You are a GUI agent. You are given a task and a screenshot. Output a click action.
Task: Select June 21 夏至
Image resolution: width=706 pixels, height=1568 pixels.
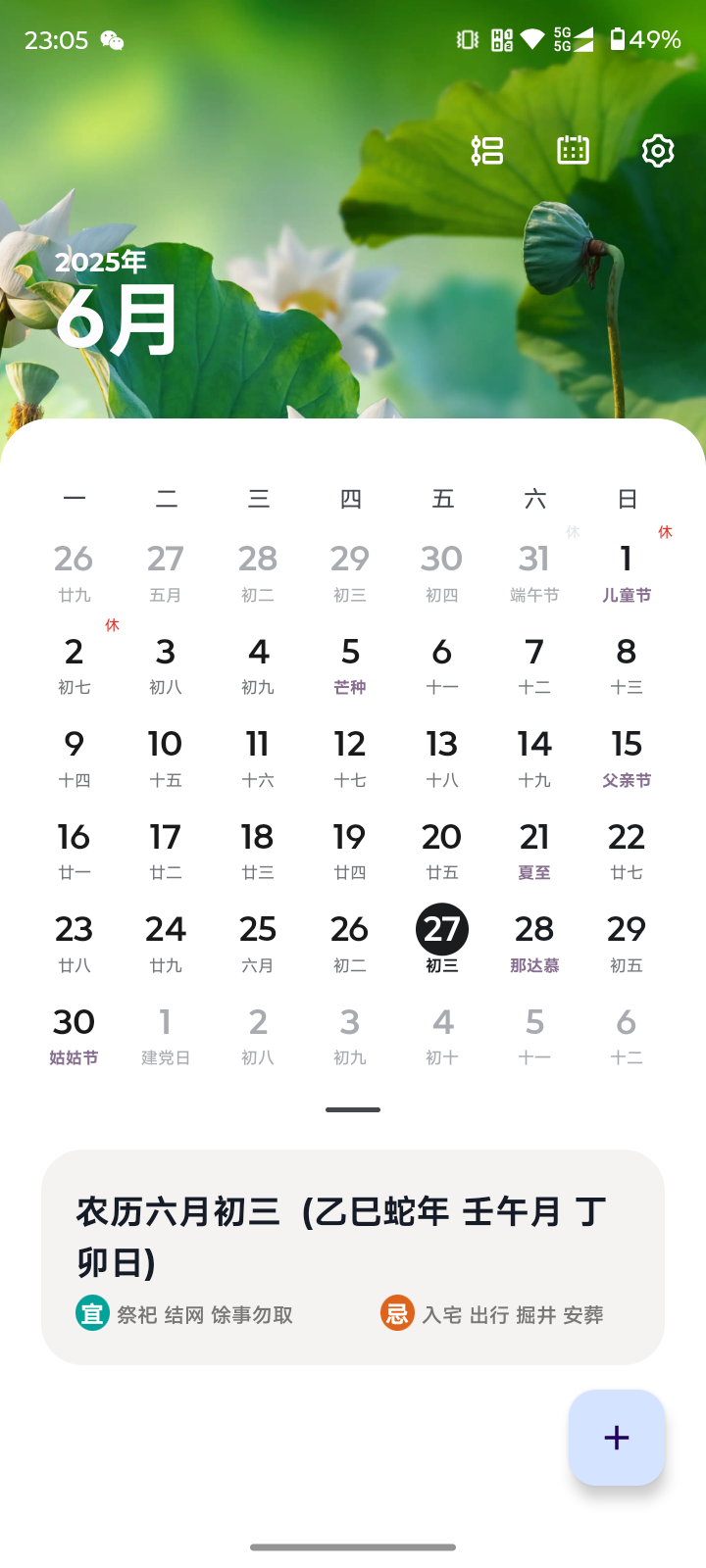(534, 850)
